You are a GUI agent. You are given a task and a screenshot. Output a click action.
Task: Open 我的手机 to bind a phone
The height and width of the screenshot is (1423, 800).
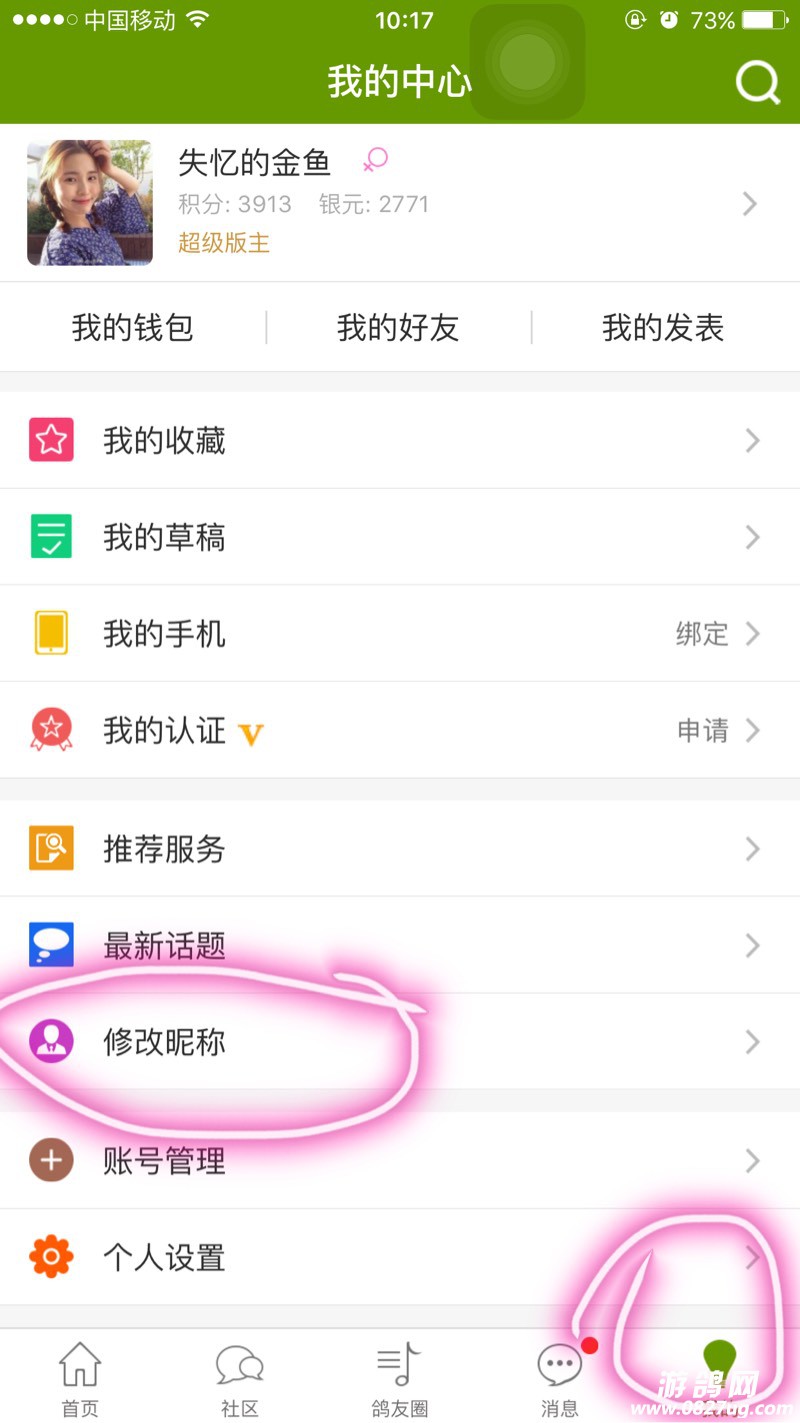point(400,634)
